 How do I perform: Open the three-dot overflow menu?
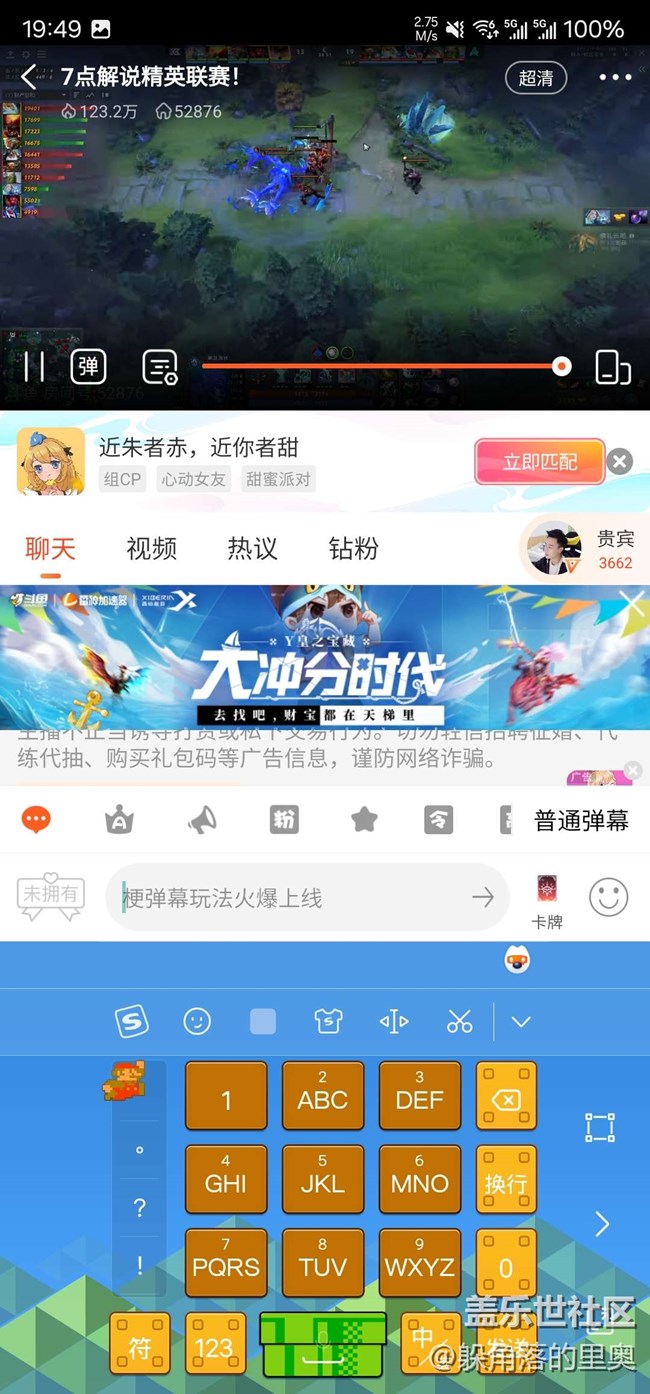click(x=615, y=77)
